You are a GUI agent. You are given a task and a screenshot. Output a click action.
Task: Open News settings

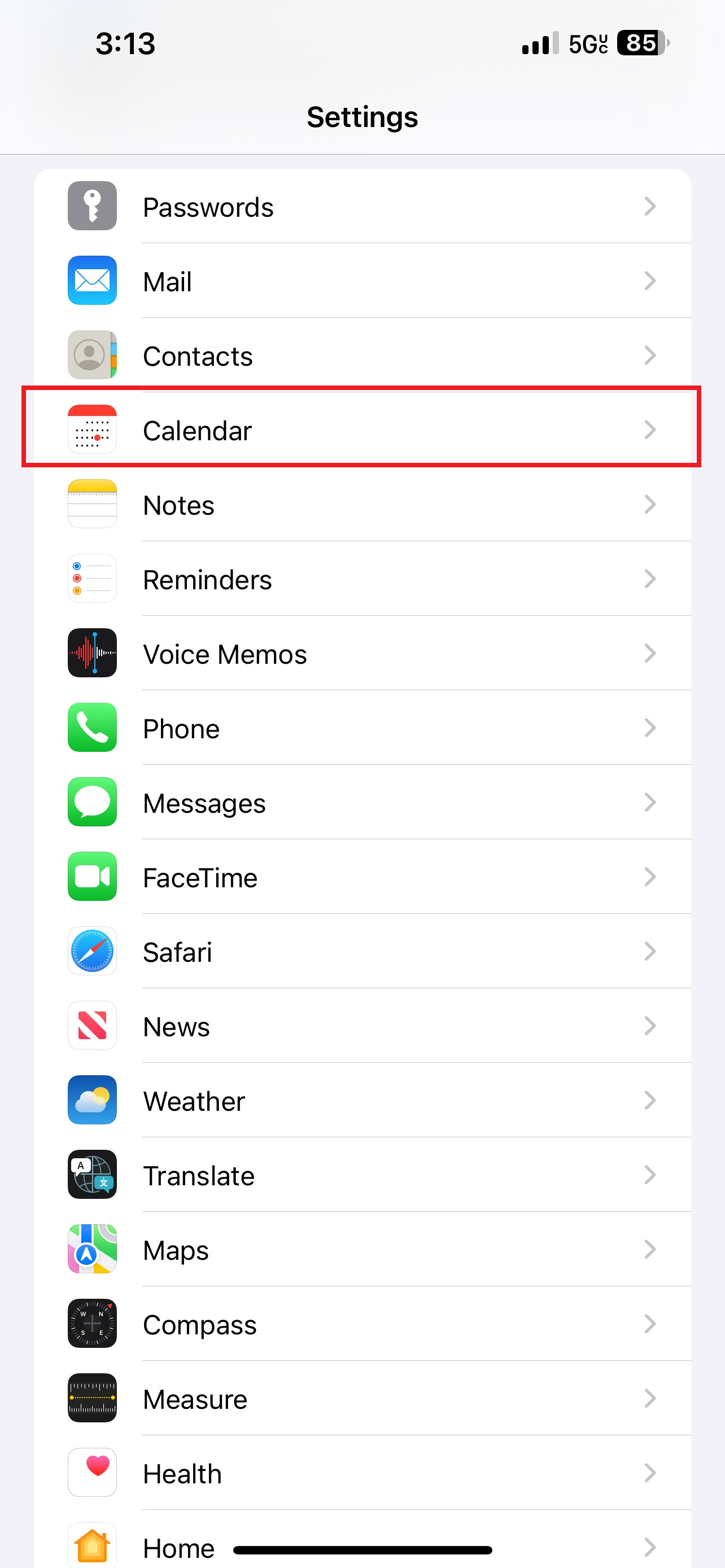pyautogui.click(x=361, y=1026)
